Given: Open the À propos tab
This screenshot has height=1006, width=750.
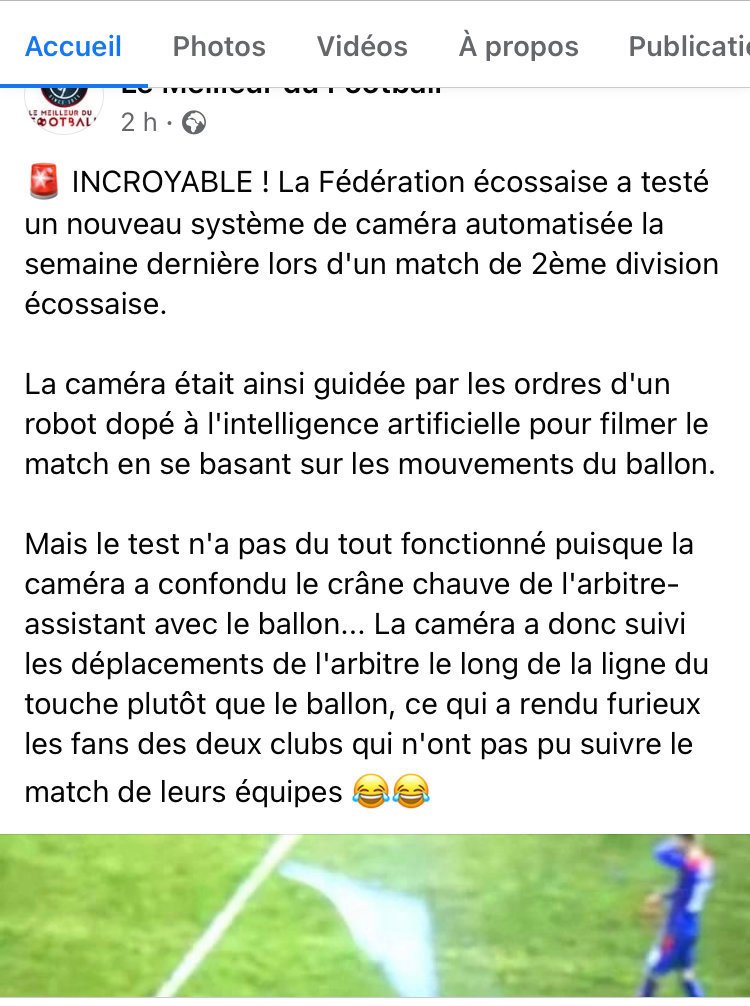Looking at the screenshot, I should pyautogui.click(x=518, y=47).
